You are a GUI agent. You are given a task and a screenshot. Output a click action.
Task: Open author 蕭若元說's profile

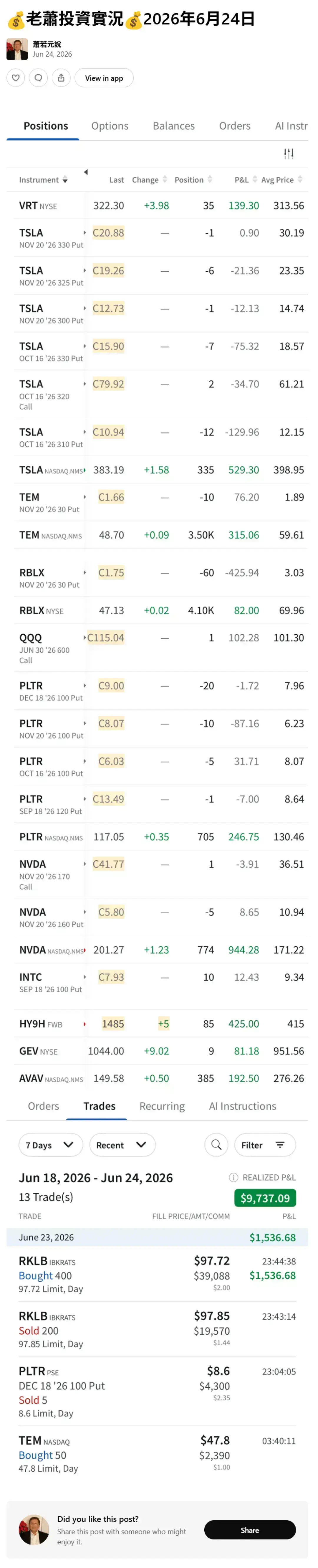click(x=47, y=44)
